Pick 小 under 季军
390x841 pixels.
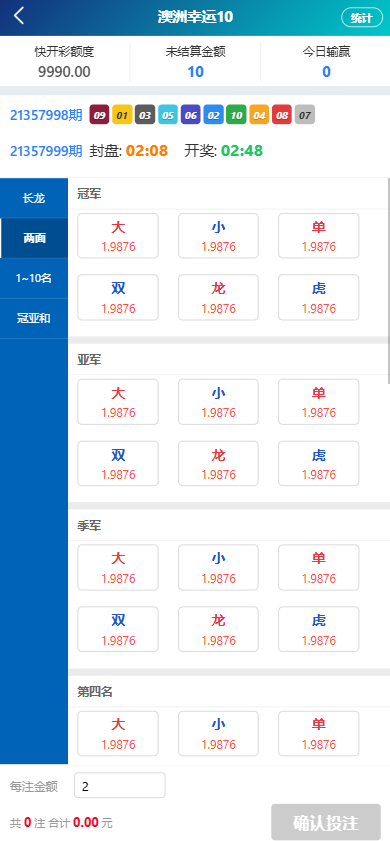(218, 567)
